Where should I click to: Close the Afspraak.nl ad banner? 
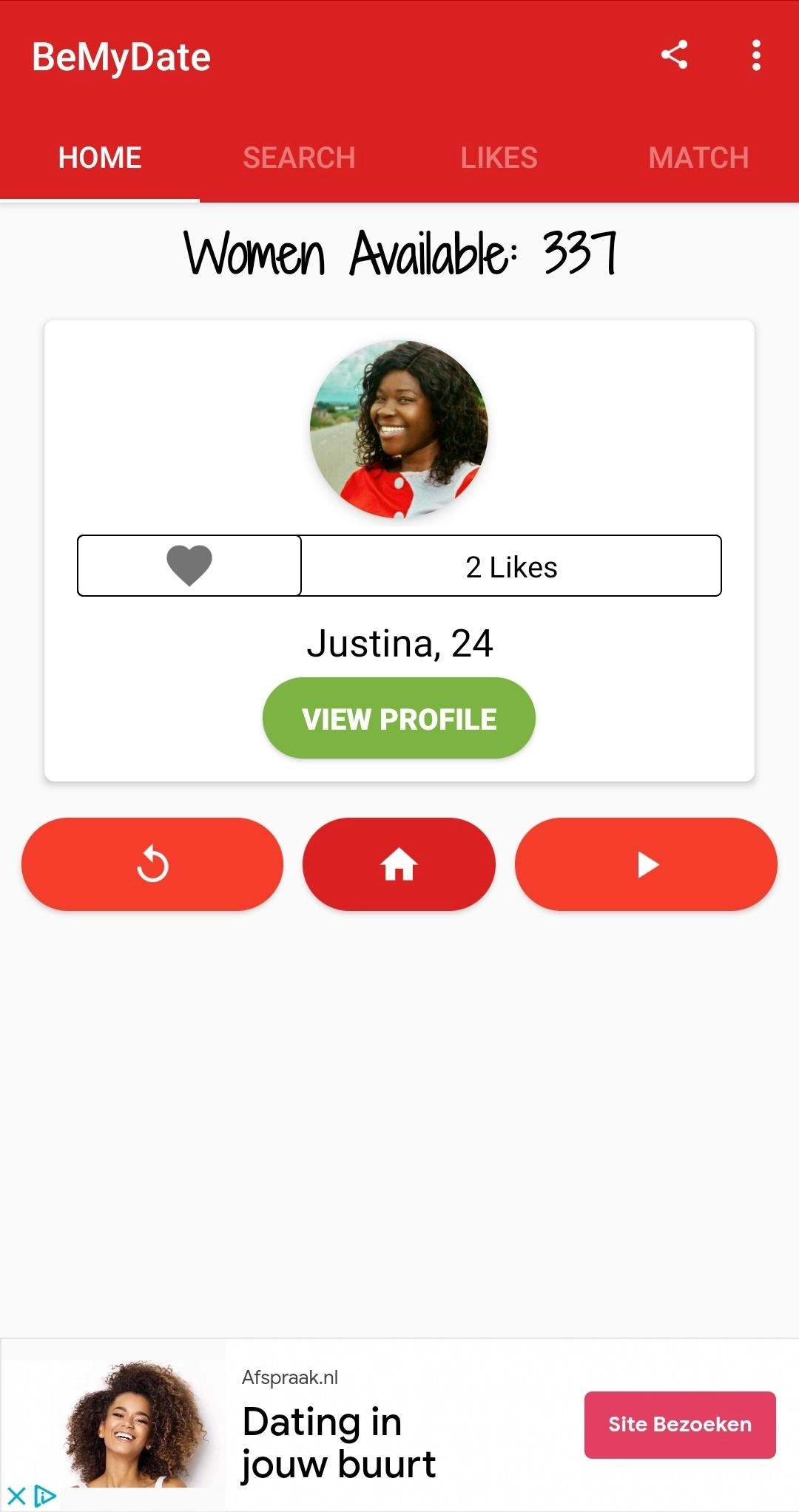16,1496
